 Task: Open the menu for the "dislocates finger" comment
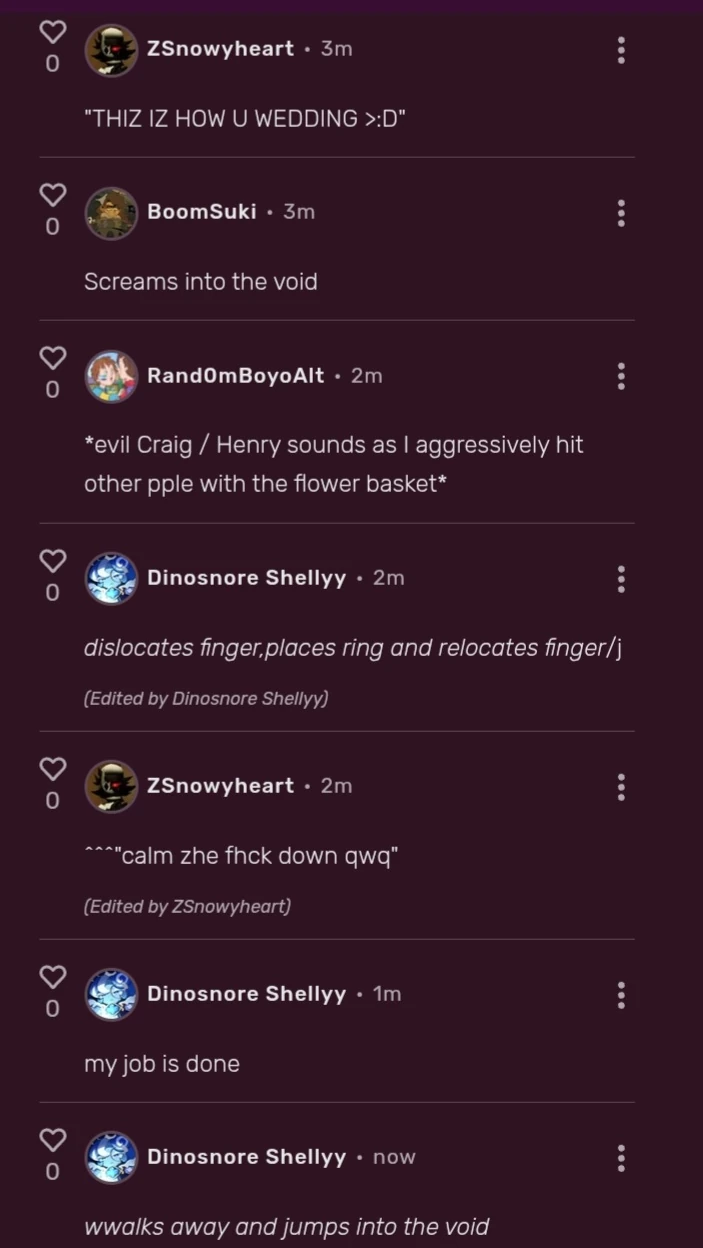point(621,578)
